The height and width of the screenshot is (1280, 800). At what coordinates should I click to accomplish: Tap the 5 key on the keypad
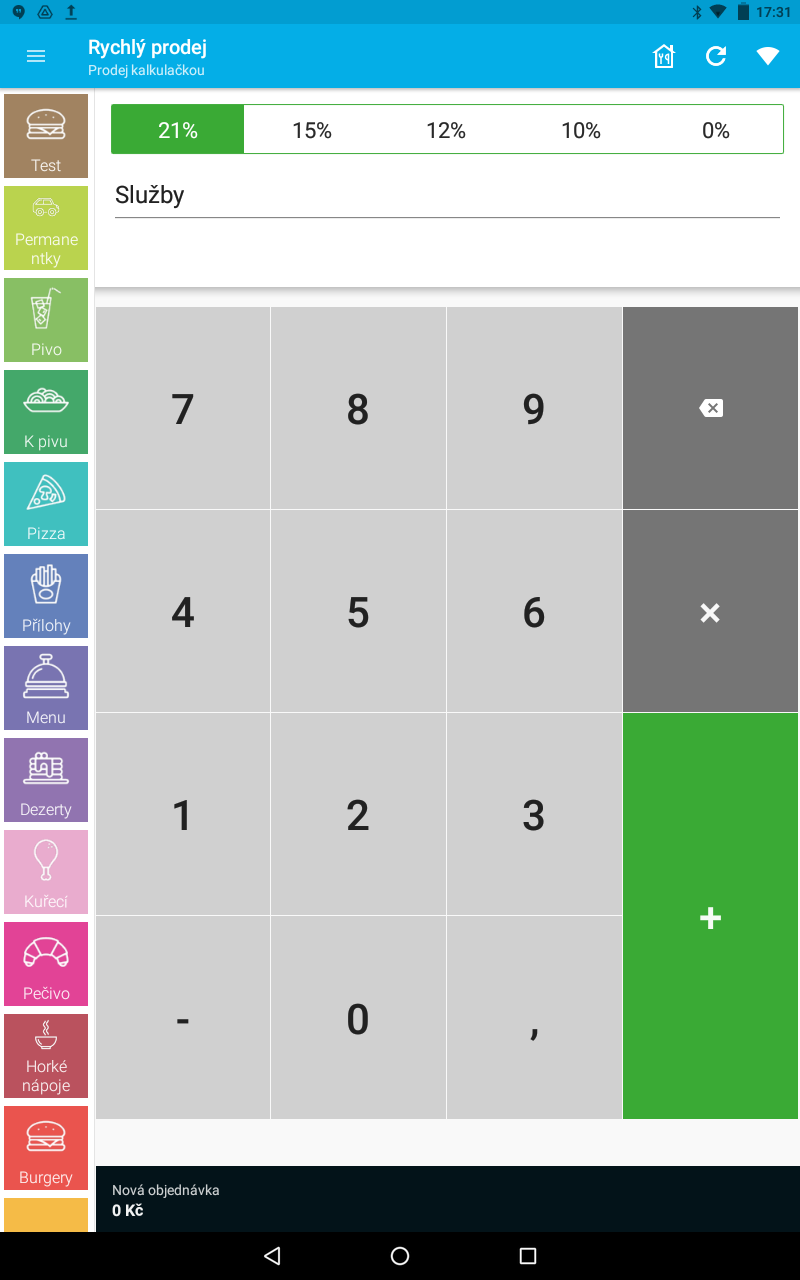point(358,611)
